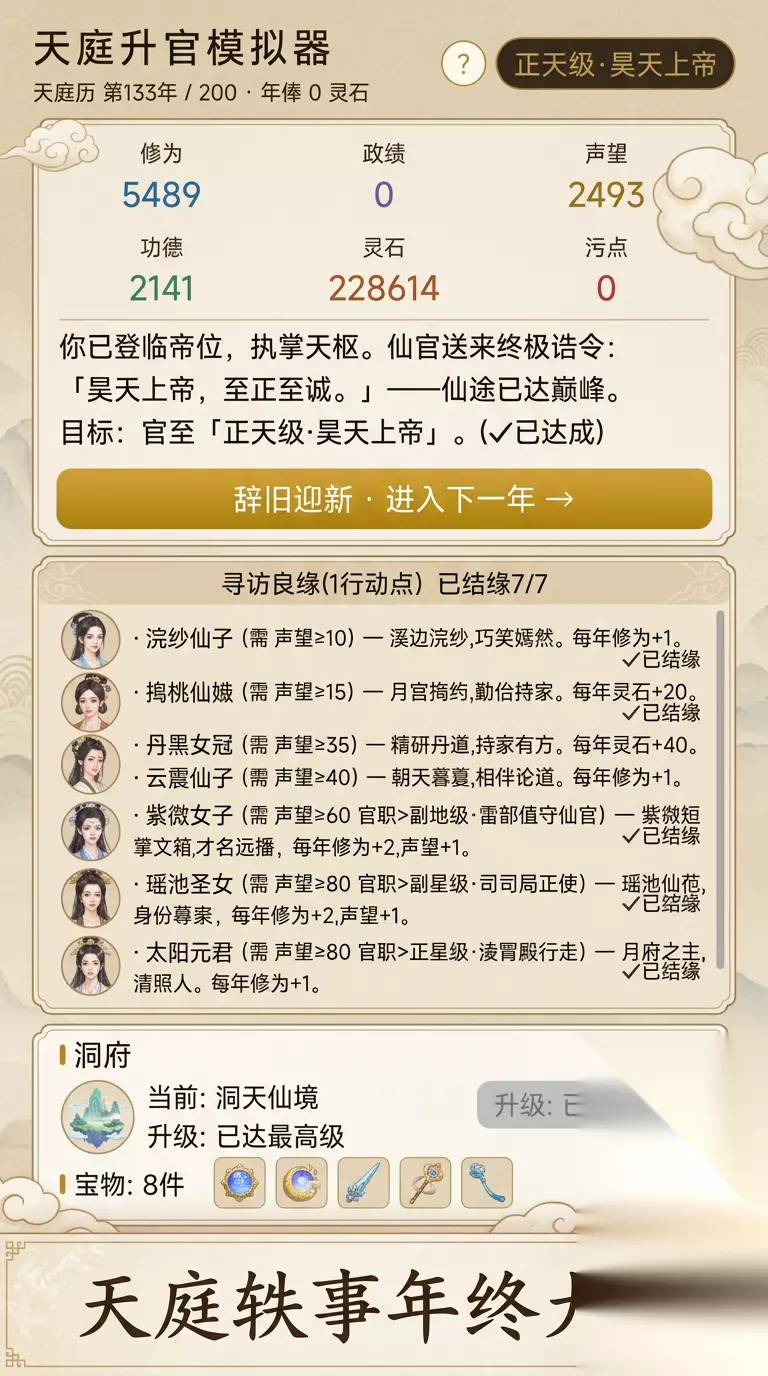Viewport: 768px width, 1376px height.
Task: Open the question mark help button
Action: point(462,65)
